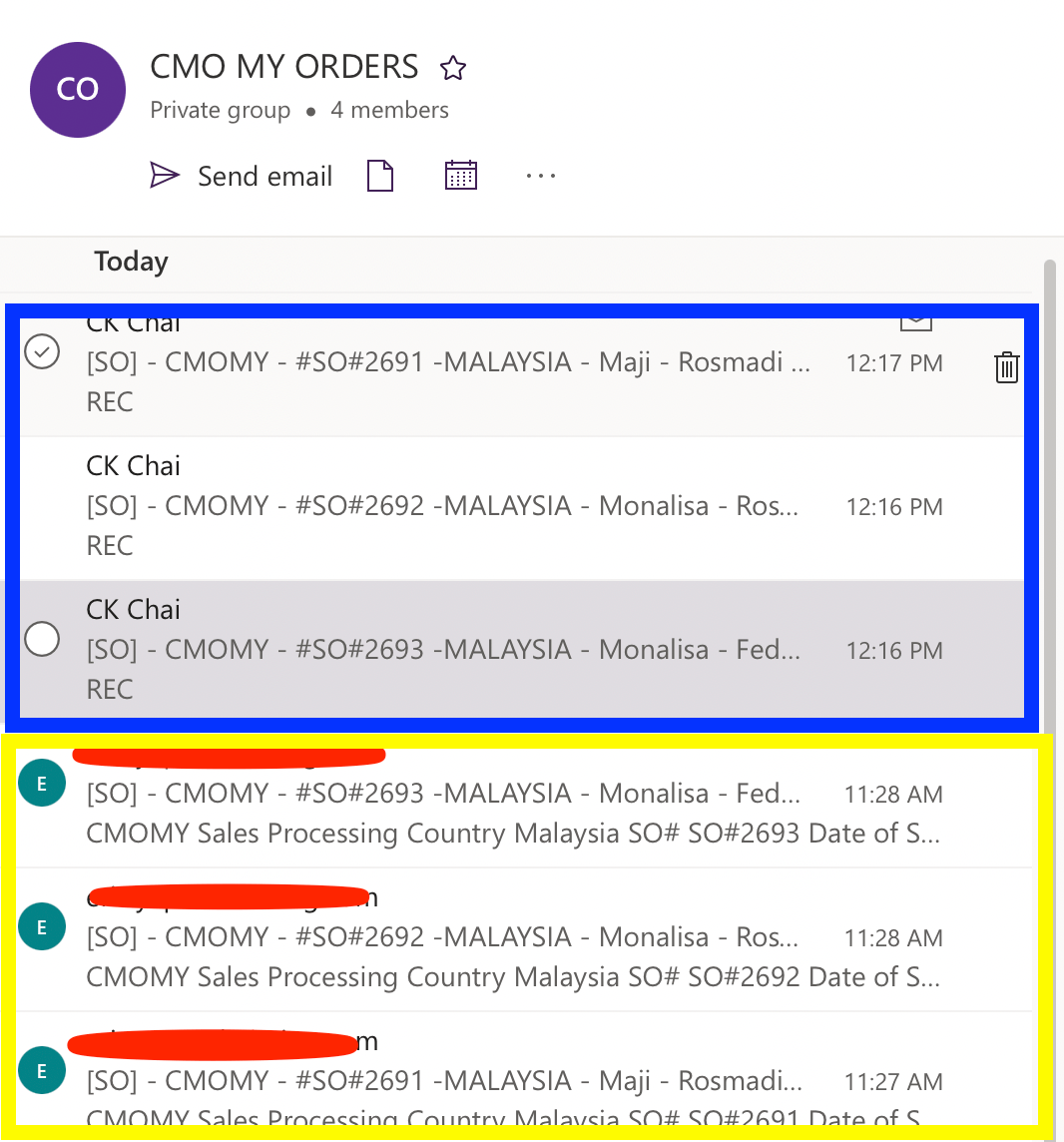Star the CMO MY ORDERS group
1064x1142 pixels.
pos(453,68)
